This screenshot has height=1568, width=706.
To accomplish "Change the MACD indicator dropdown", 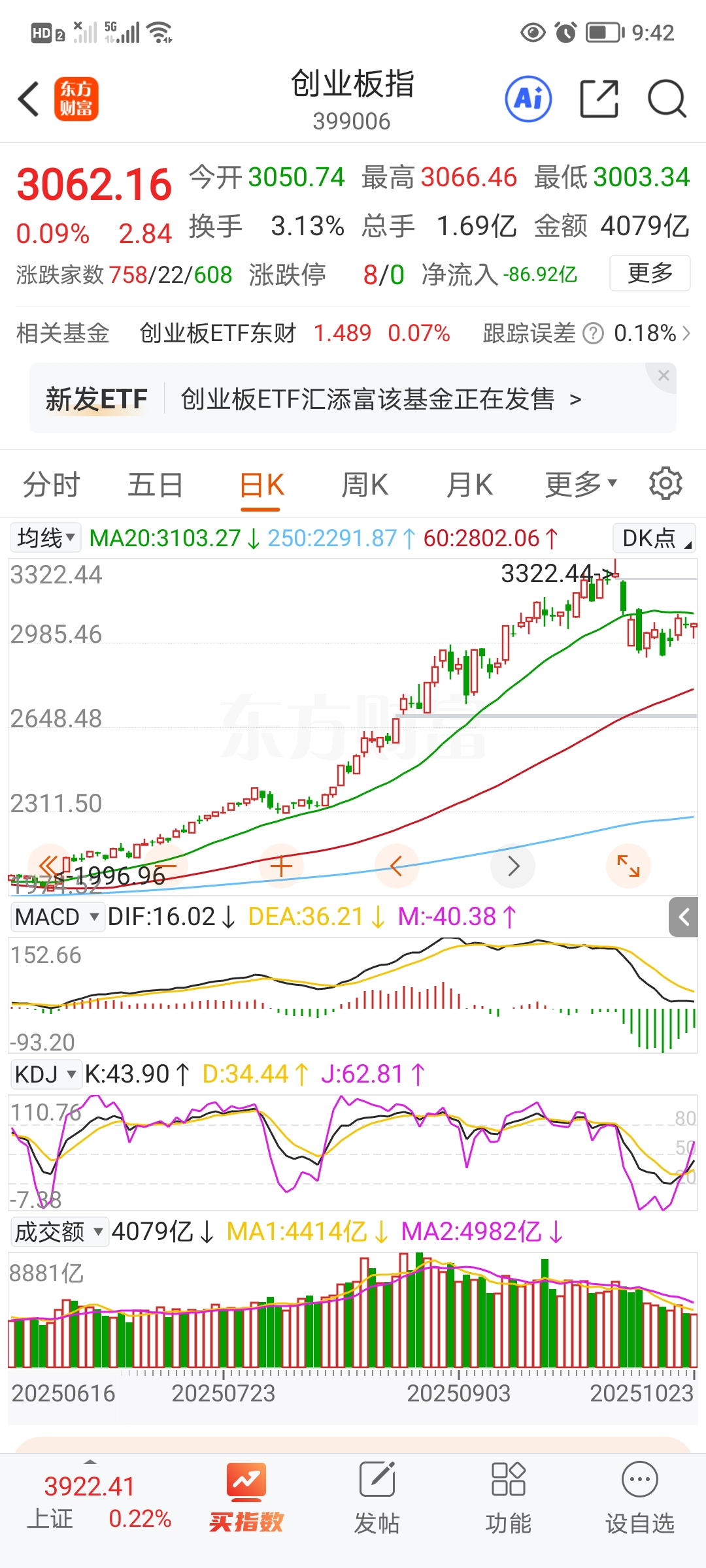I will (58, 917).
